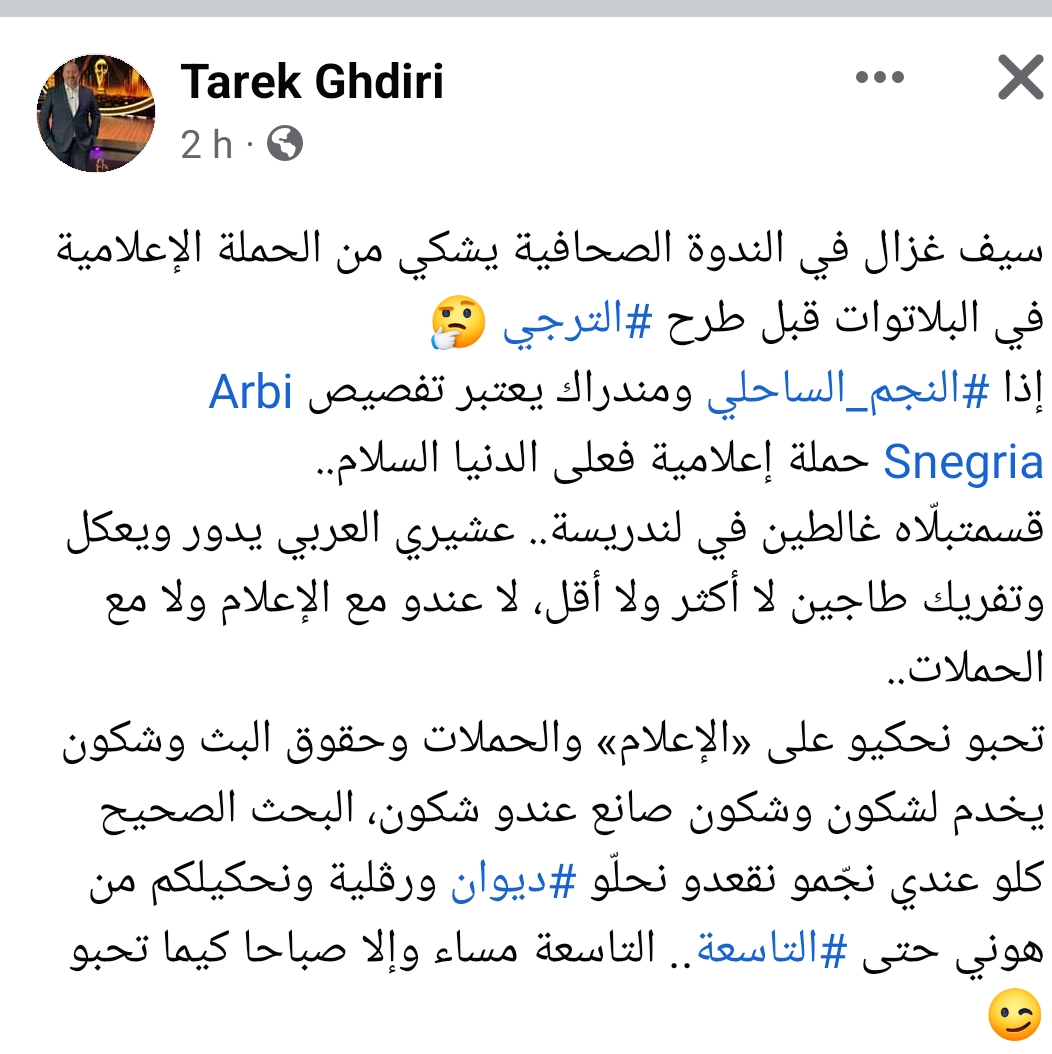The image size is (1052, 1054).
Task: Open Tarek Ghdiri's profile picture
Action: point(95,113)
